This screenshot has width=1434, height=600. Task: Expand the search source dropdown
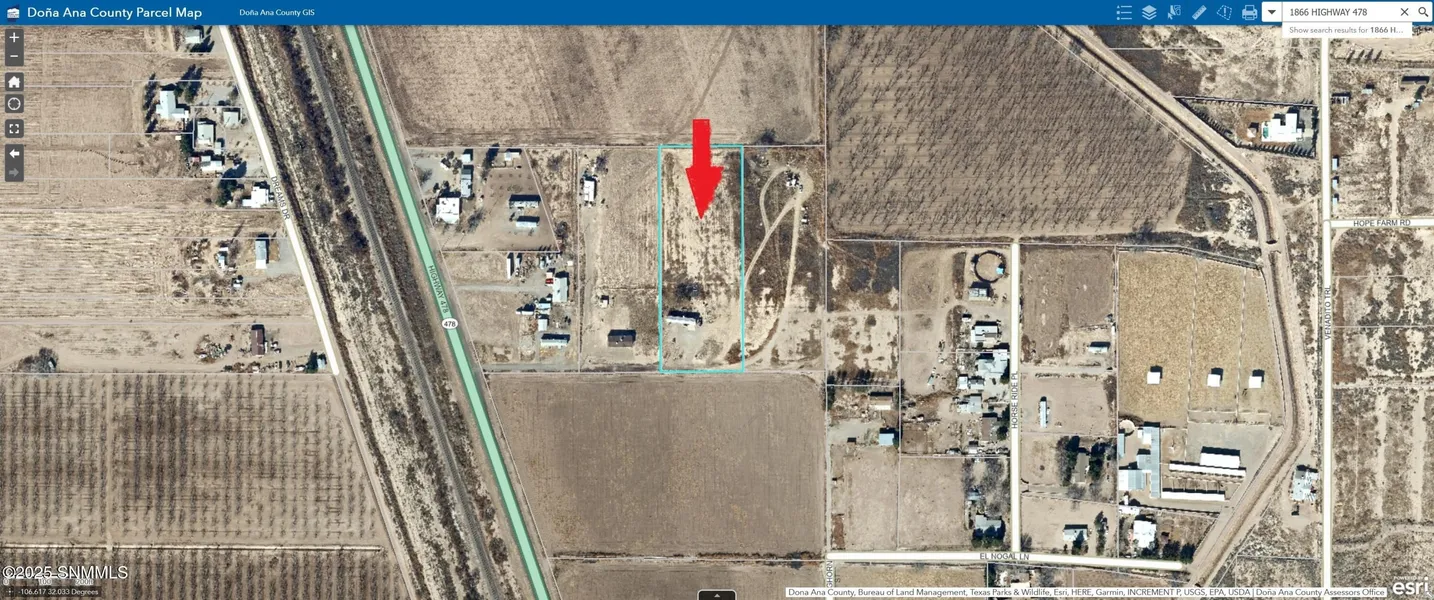(1271, 12)
